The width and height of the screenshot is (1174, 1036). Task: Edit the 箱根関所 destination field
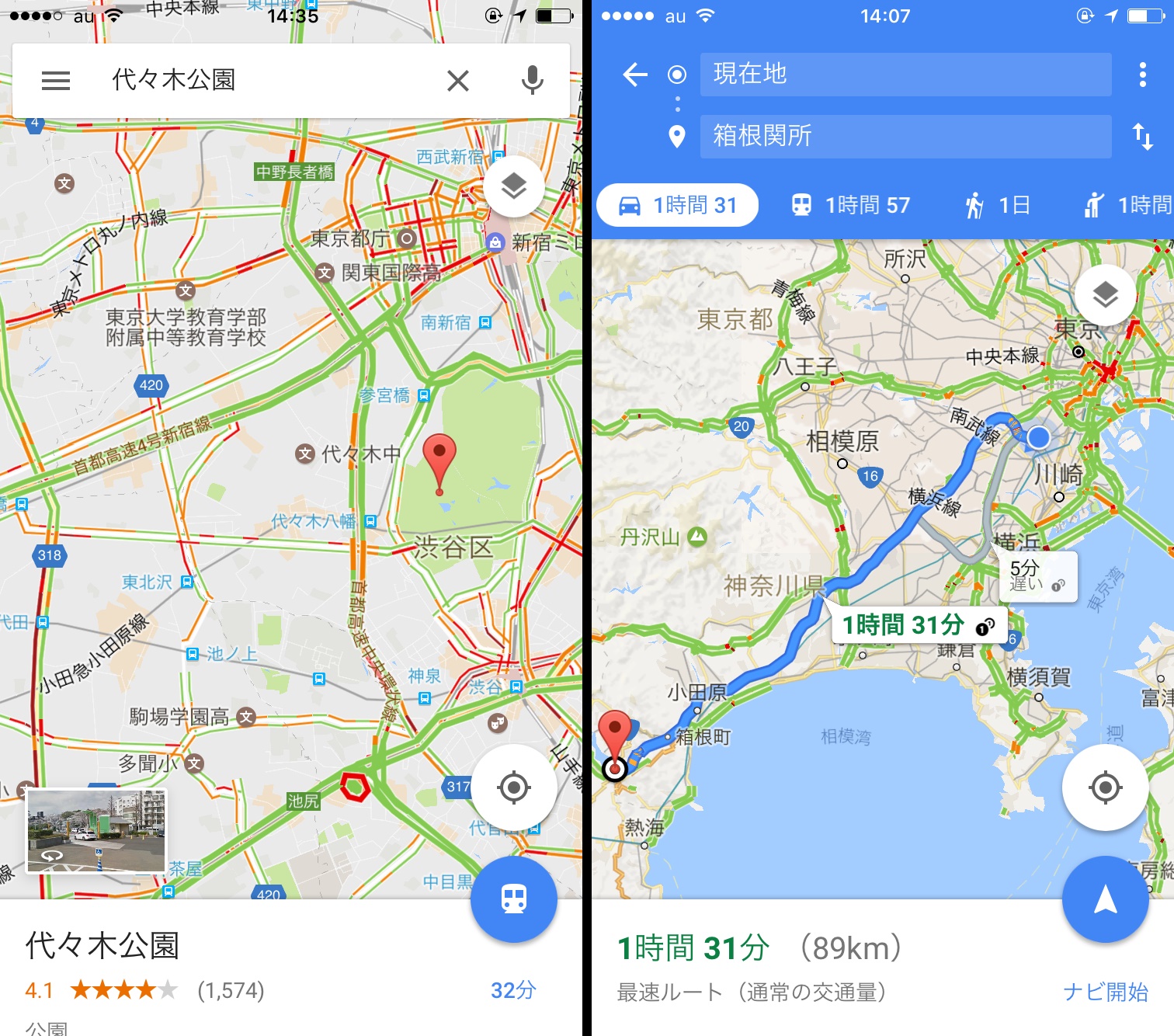pyautogui.click(x=905, y=136)
